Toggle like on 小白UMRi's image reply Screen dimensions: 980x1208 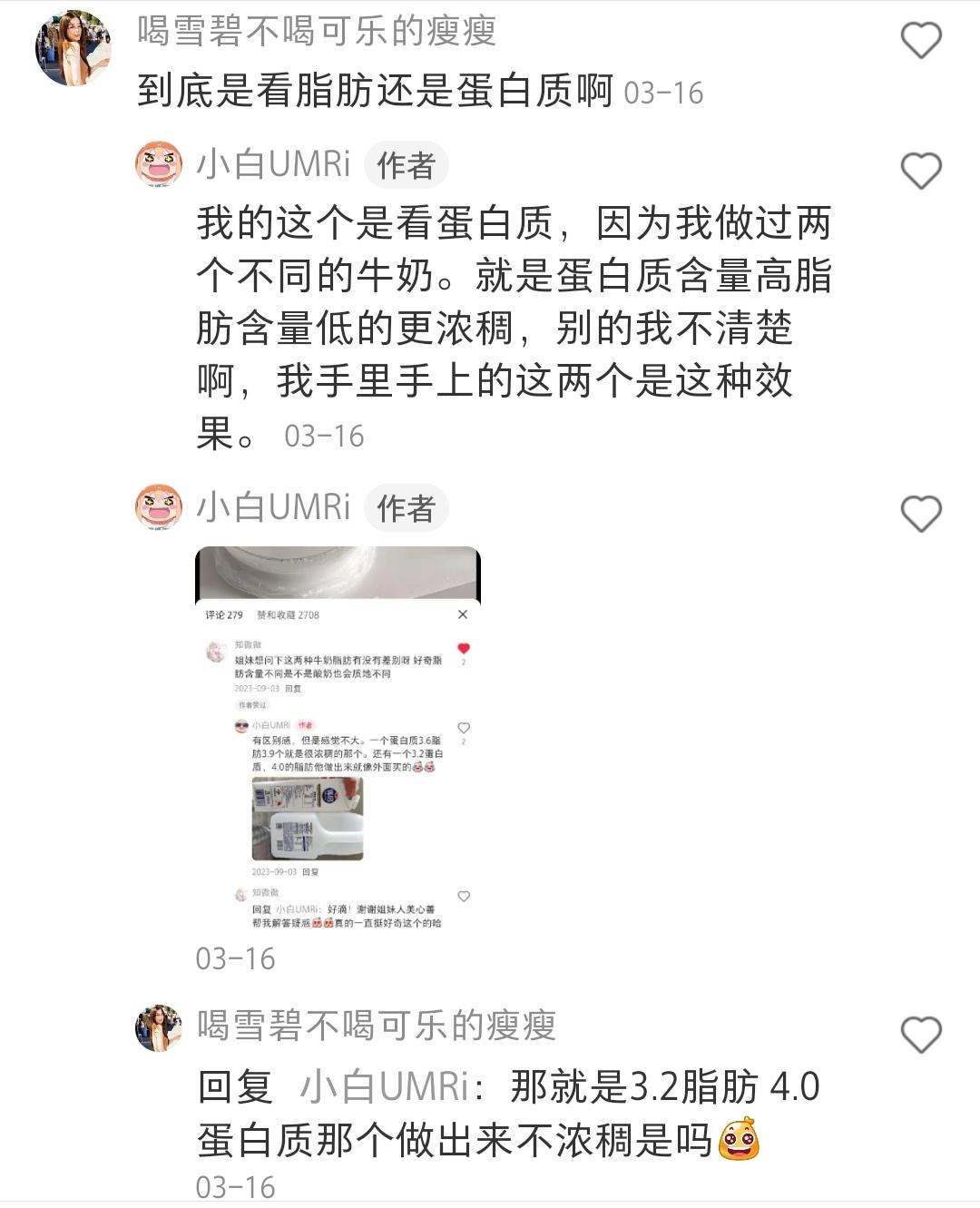(921, 513)
